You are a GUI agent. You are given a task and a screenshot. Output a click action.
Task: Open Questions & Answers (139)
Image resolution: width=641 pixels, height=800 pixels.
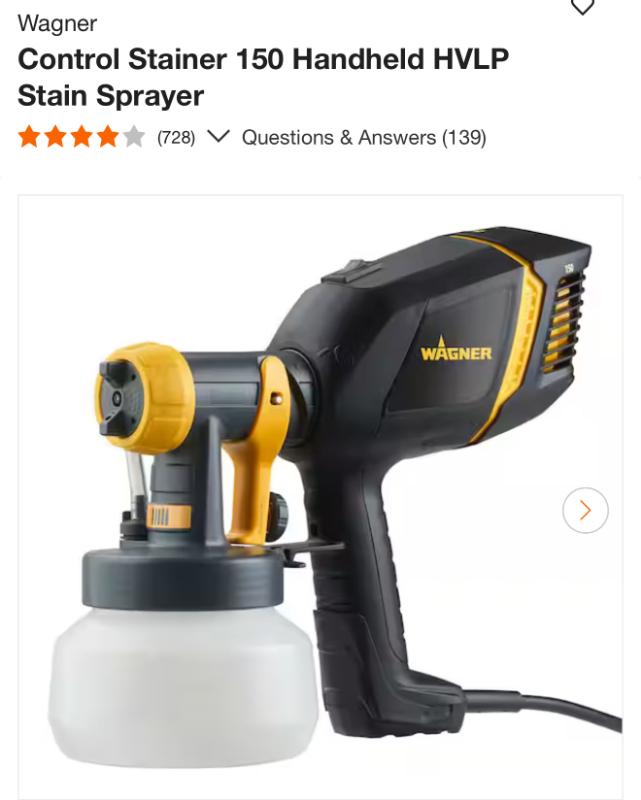pyautogui.click(x=364, y=137)
